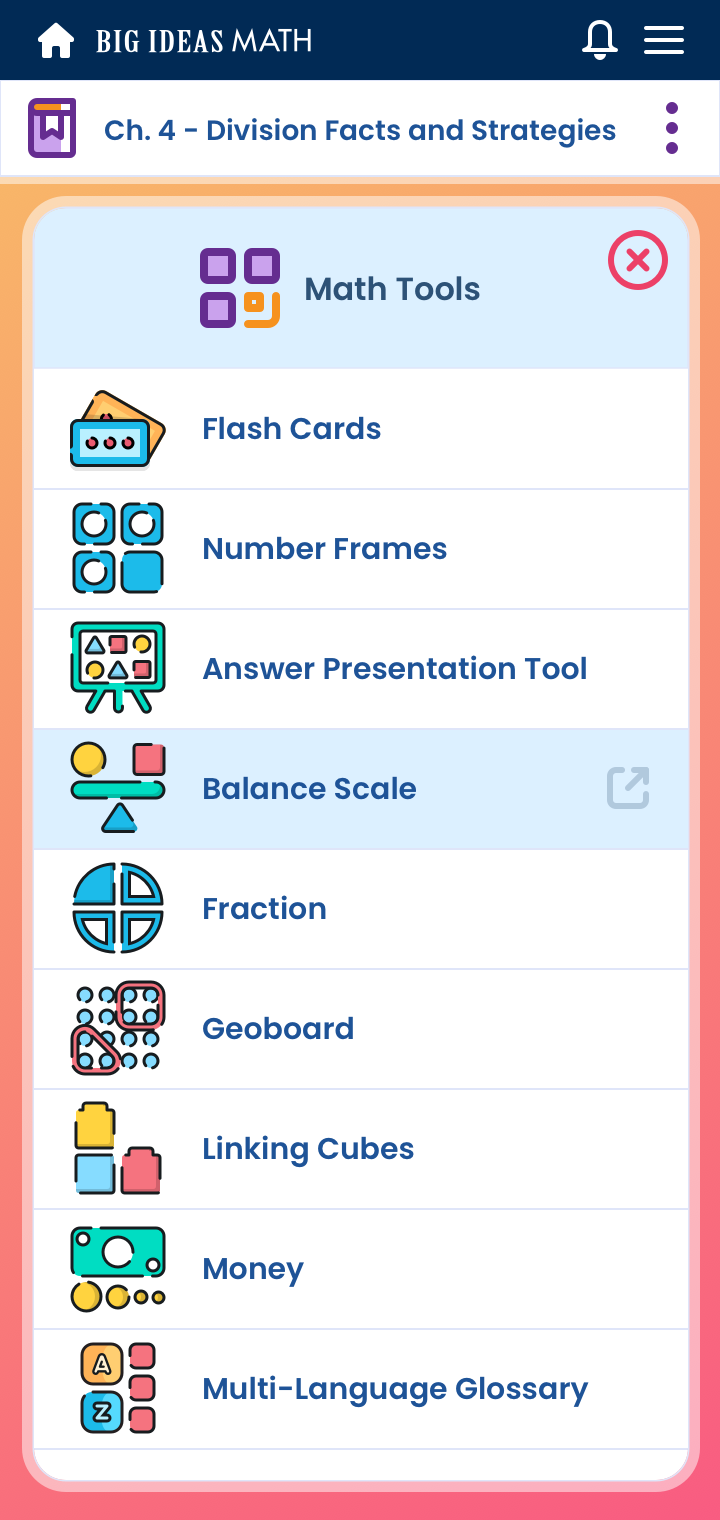Close the Math Tools panel

tap(637, 261)
